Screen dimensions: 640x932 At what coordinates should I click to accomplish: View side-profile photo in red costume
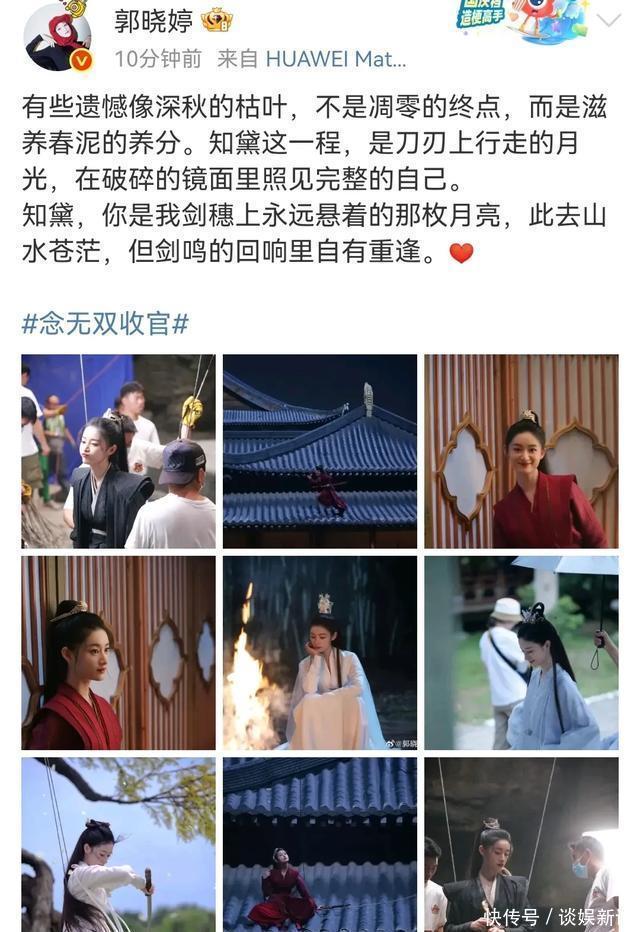pos(118,653)
